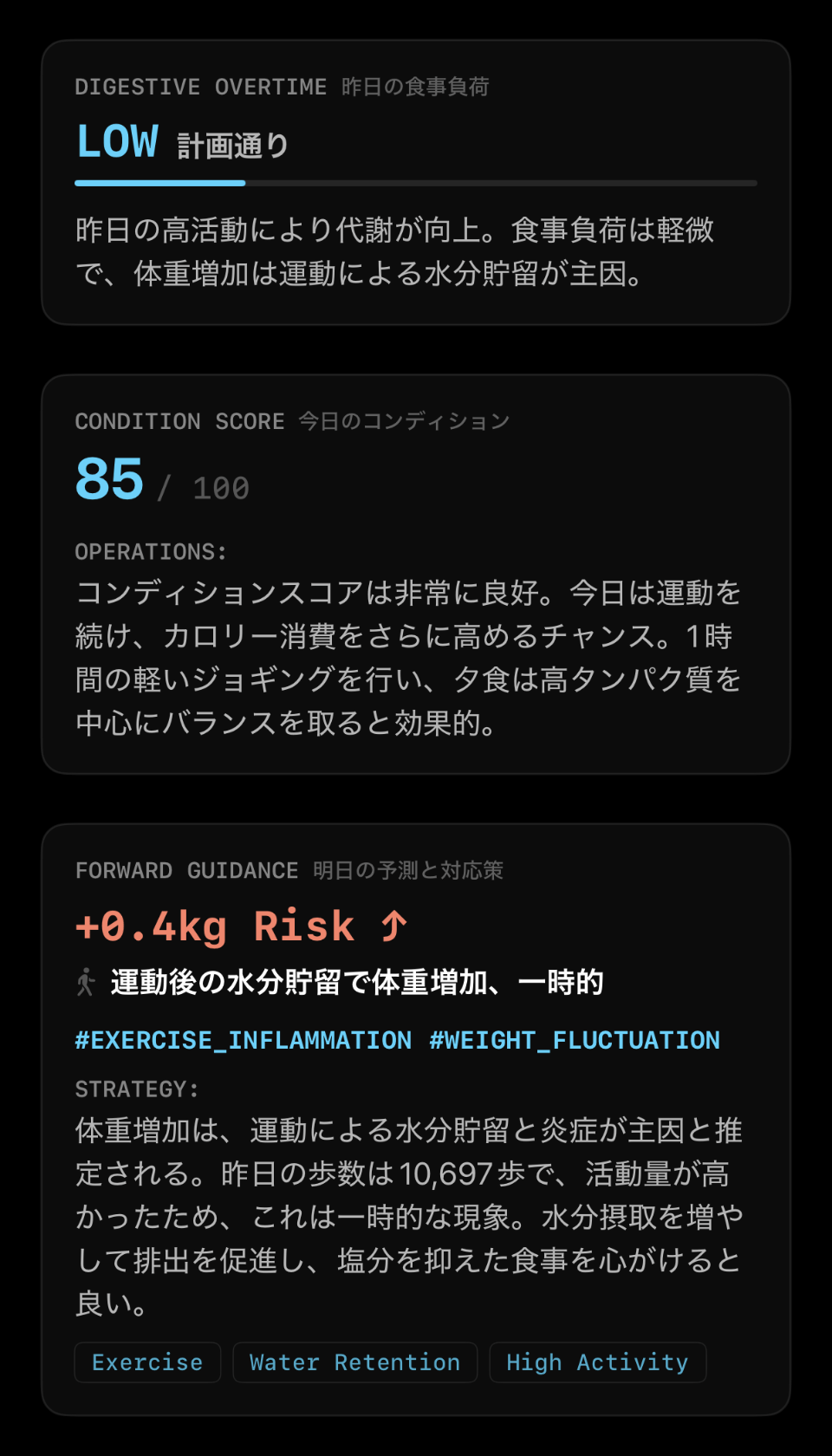832x1456 pixels.
Task: Click the blue digestive load progress bar
Action: coord(159,183)
